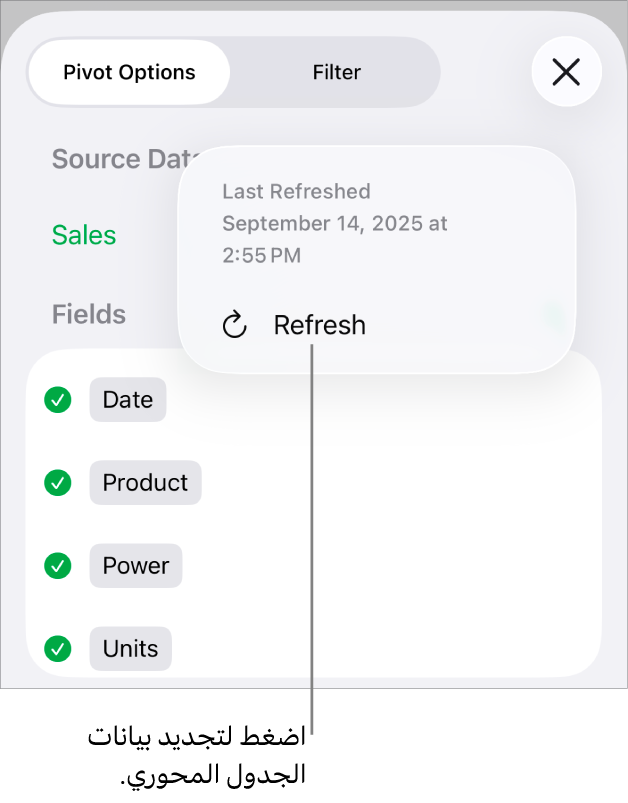The width and height of the screenshot is (628, 803).
Task: Select the Pivot Options tab
Action: click(129, 72)
